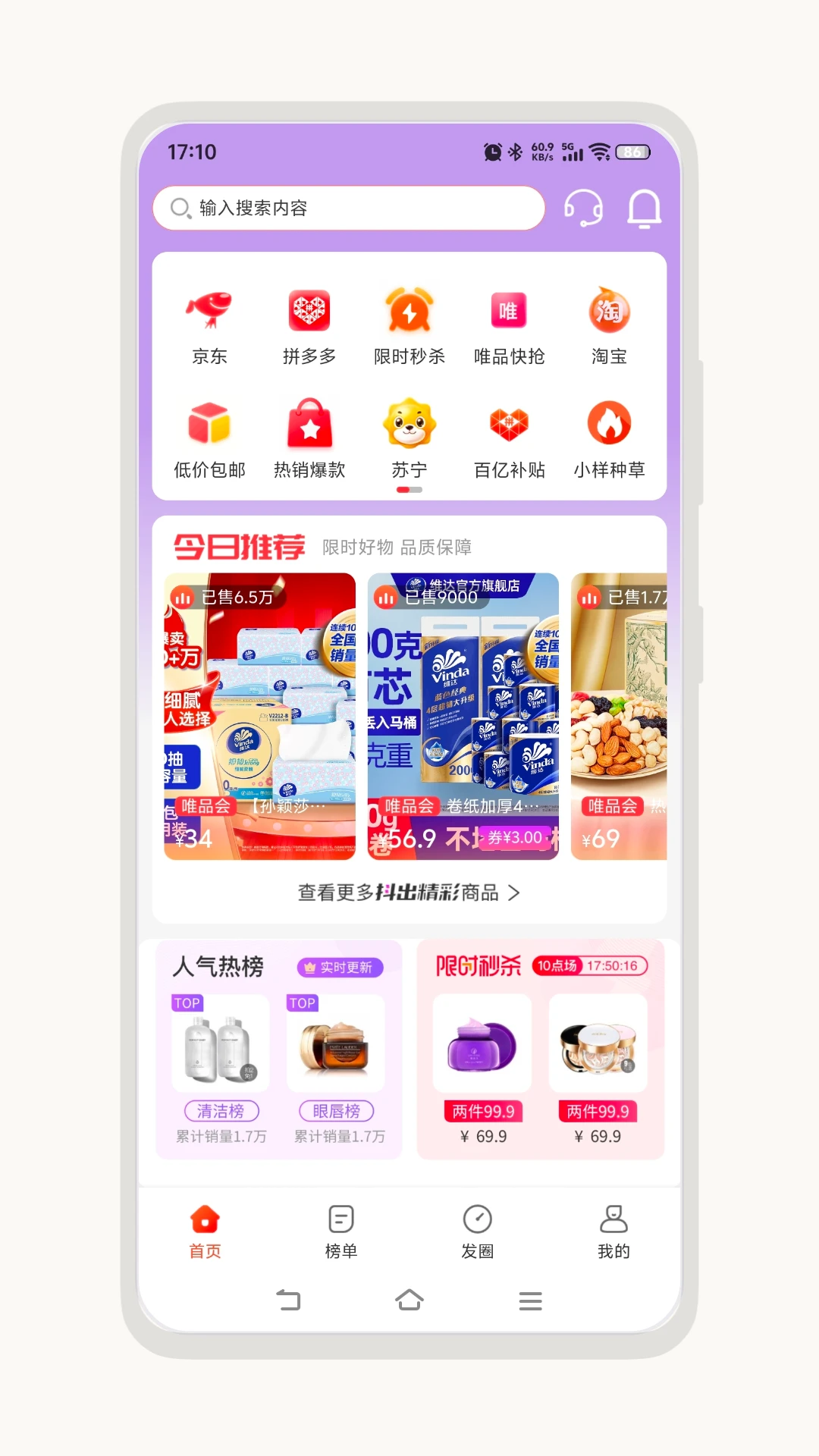Switch to the 榜单 tab
The width and height of the screenshot is (819, 1456).
(341, 1232)
